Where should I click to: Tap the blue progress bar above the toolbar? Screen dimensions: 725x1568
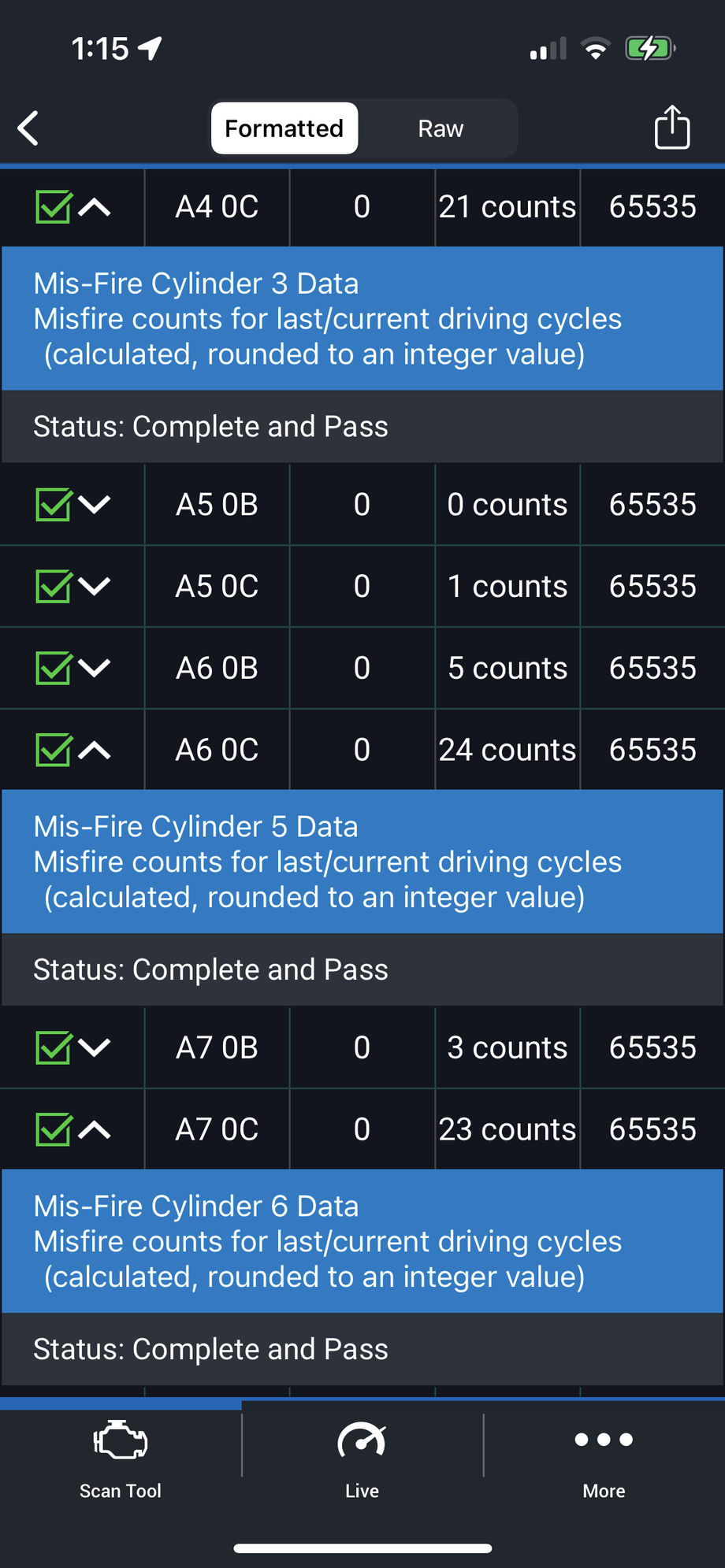(x=120, y=1401)
